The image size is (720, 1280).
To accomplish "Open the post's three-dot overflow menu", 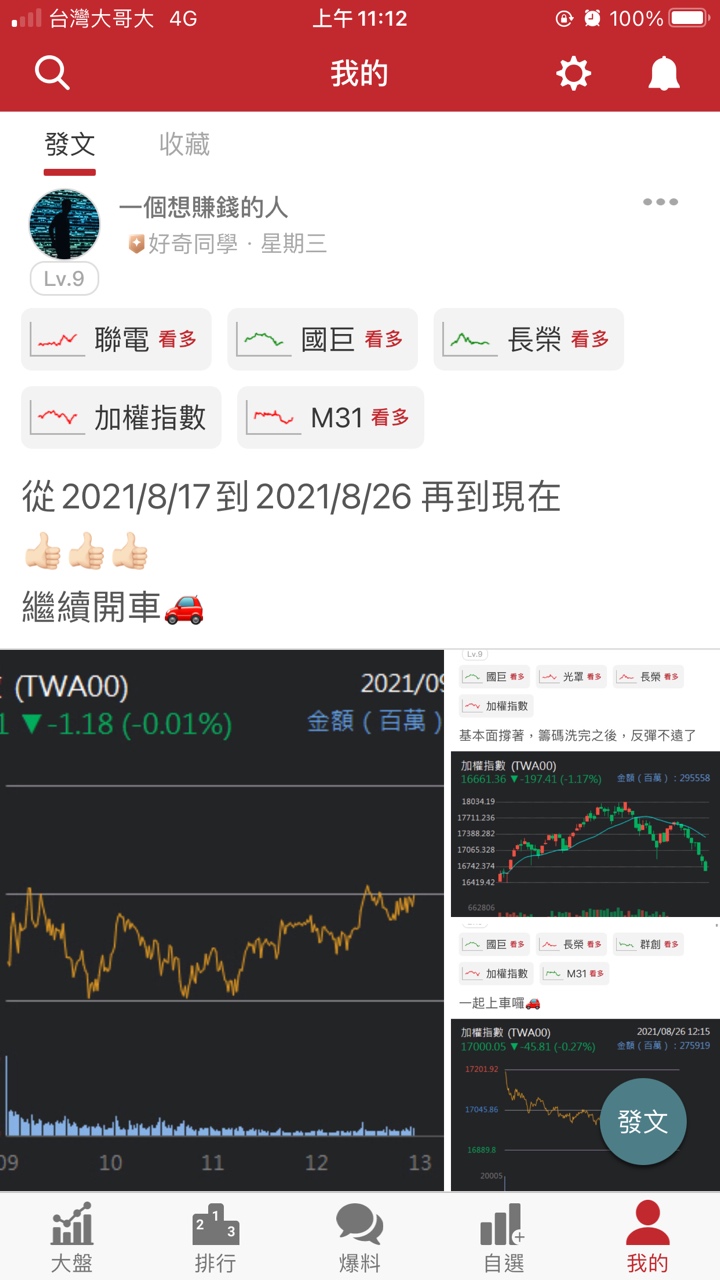I will 660,202.
